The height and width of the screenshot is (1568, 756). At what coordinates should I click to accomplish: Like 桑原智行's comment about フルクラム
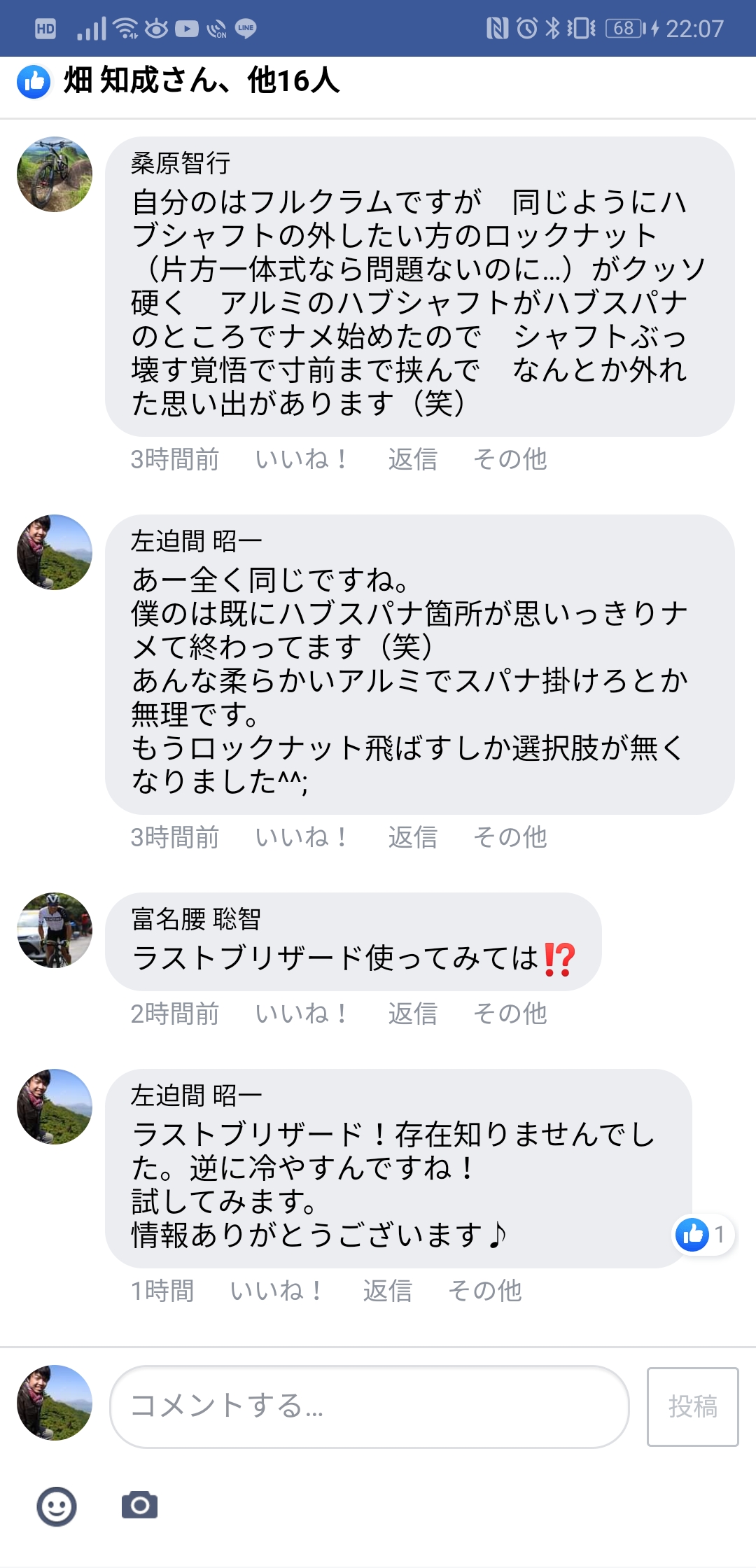pyautogui.click(x=301, y=459)
